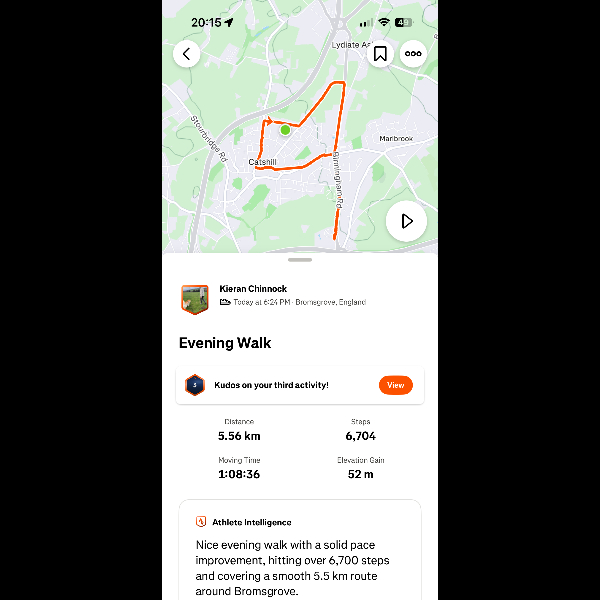Play the route flyover on the map
The height and width of the screenshot is (600, 600).
[x=406, y=221]
